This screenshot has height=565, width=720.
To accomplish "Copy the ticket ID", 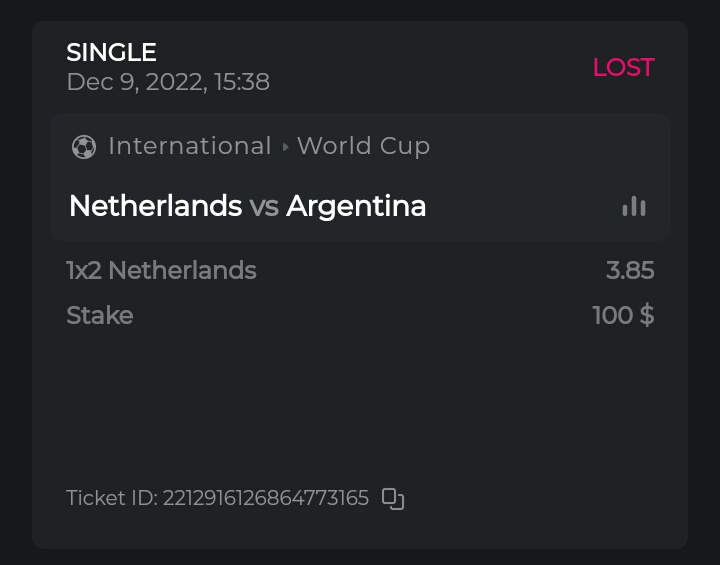I will click(393, 498).
